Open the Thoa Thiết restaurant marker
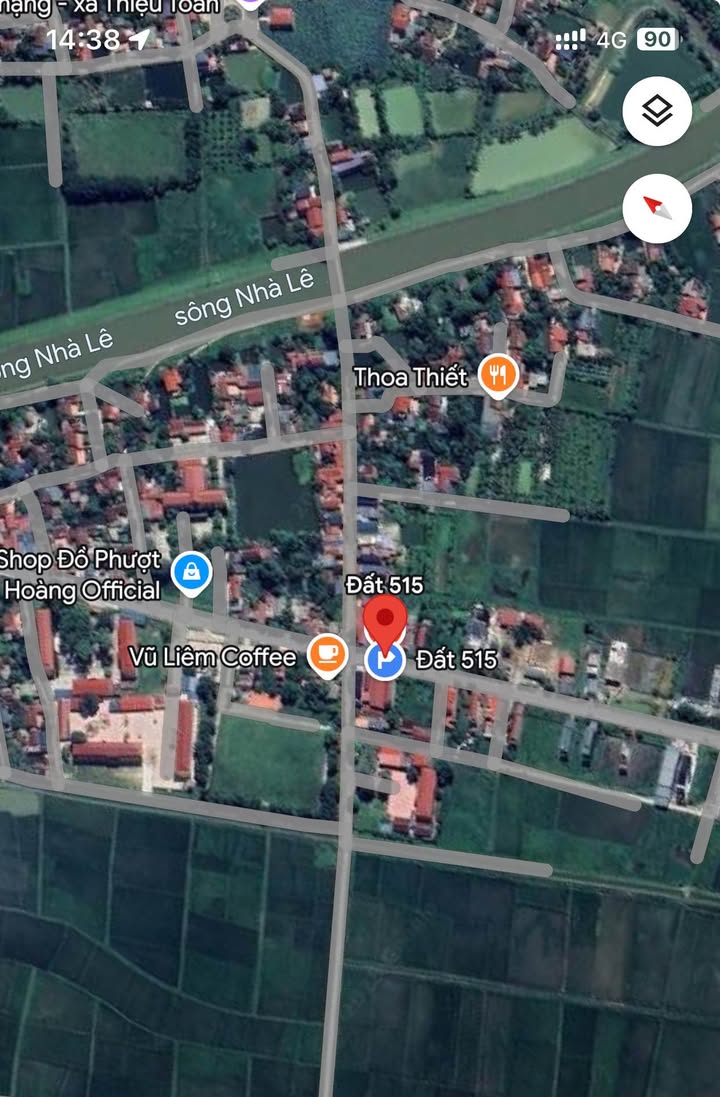The image size is (720, 1097). [x=497, y=376]
